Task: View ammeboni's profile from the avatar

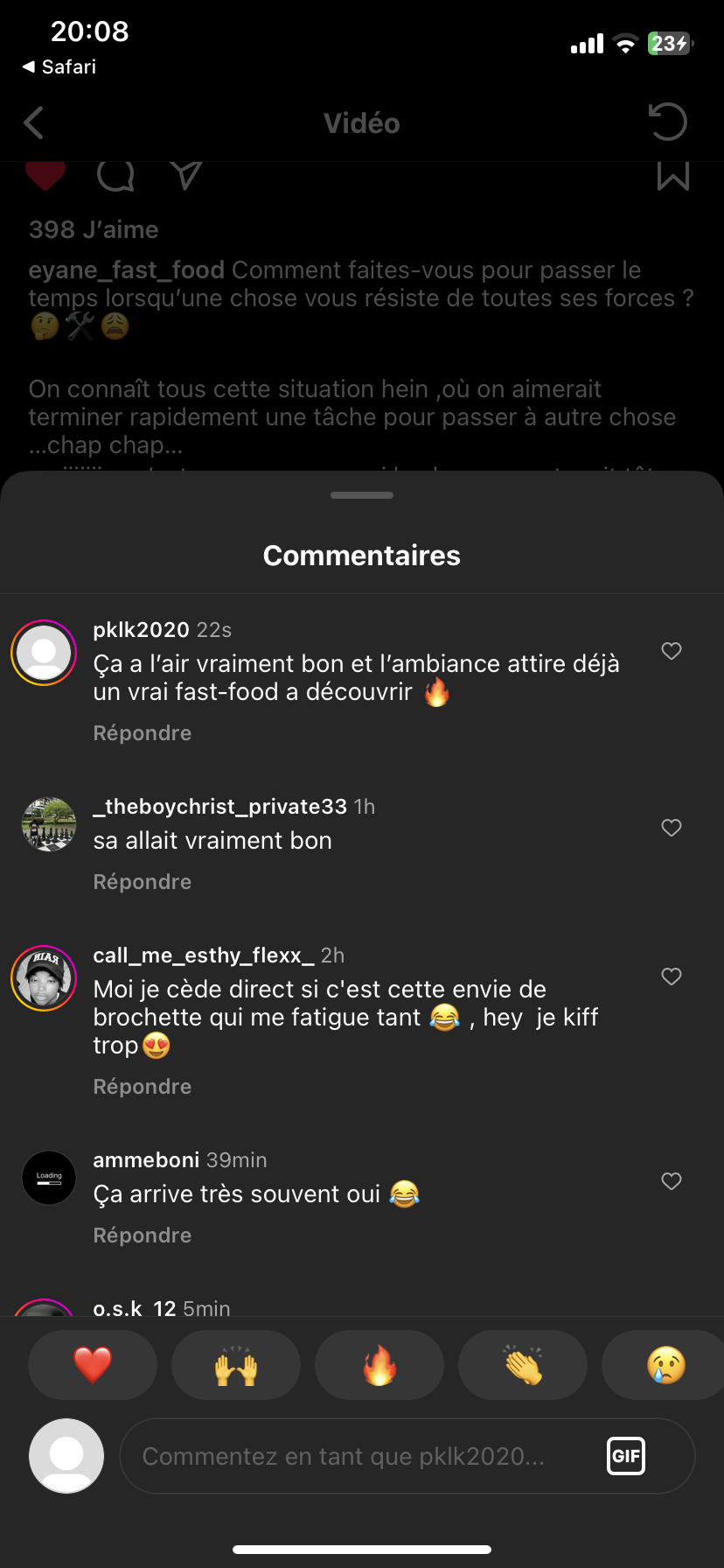Action: pos(49,1178)
